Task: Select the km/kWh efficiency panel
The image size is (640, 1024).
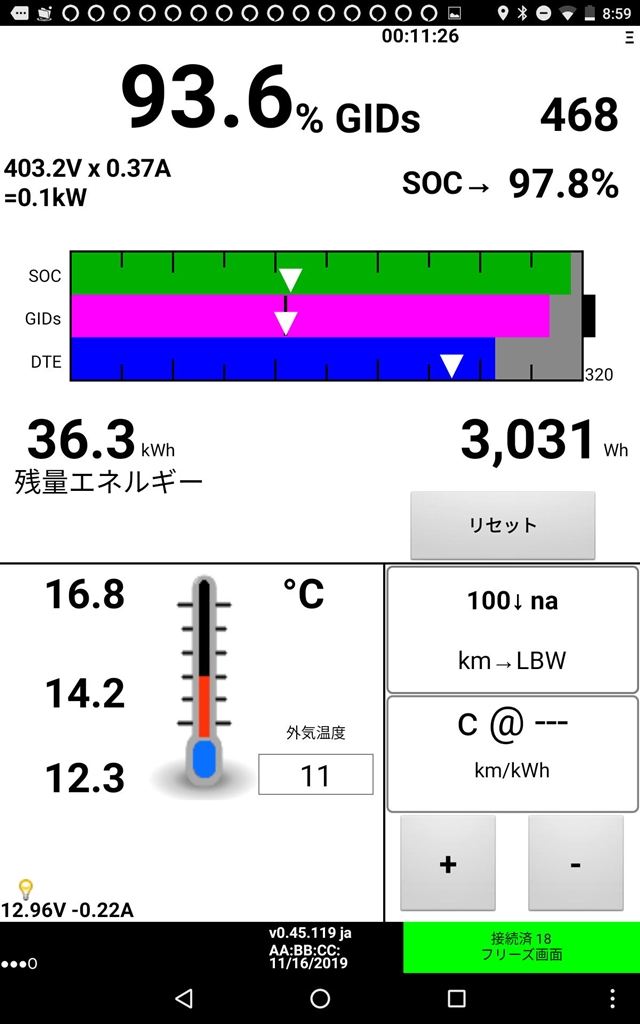Action: point(512,754)
